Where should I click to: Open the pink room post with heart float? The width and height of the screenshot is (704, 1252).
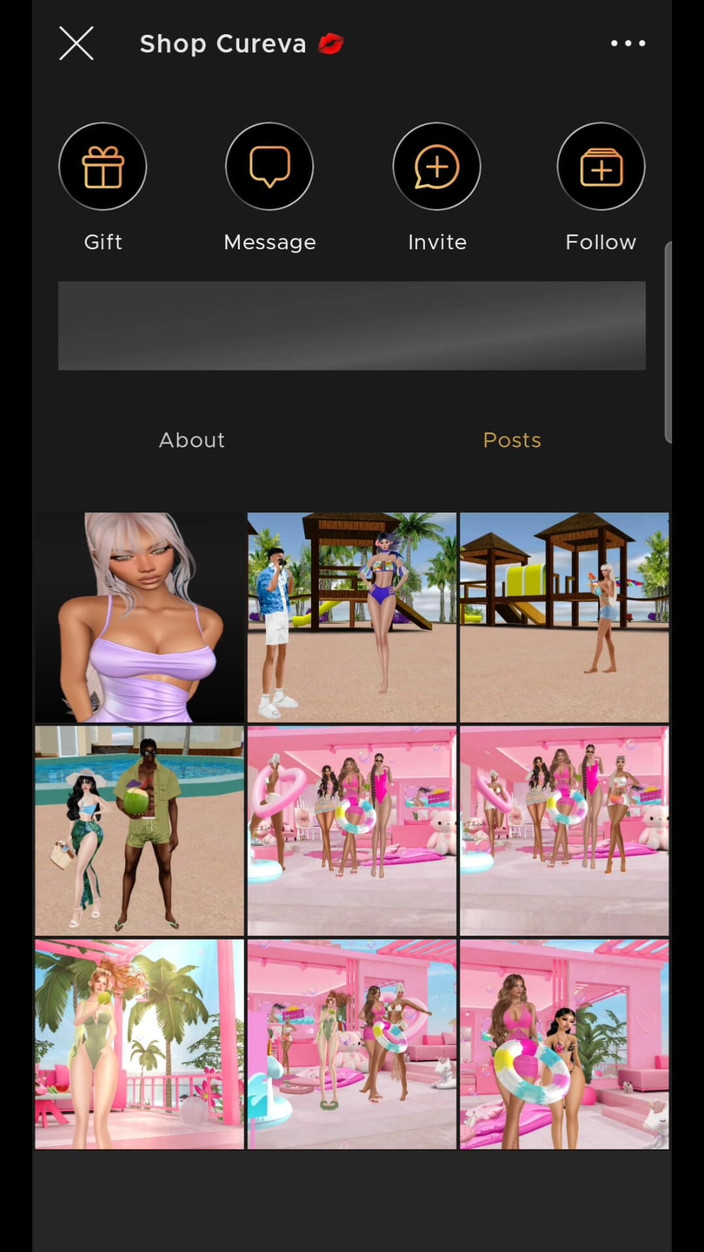[352, 830]
